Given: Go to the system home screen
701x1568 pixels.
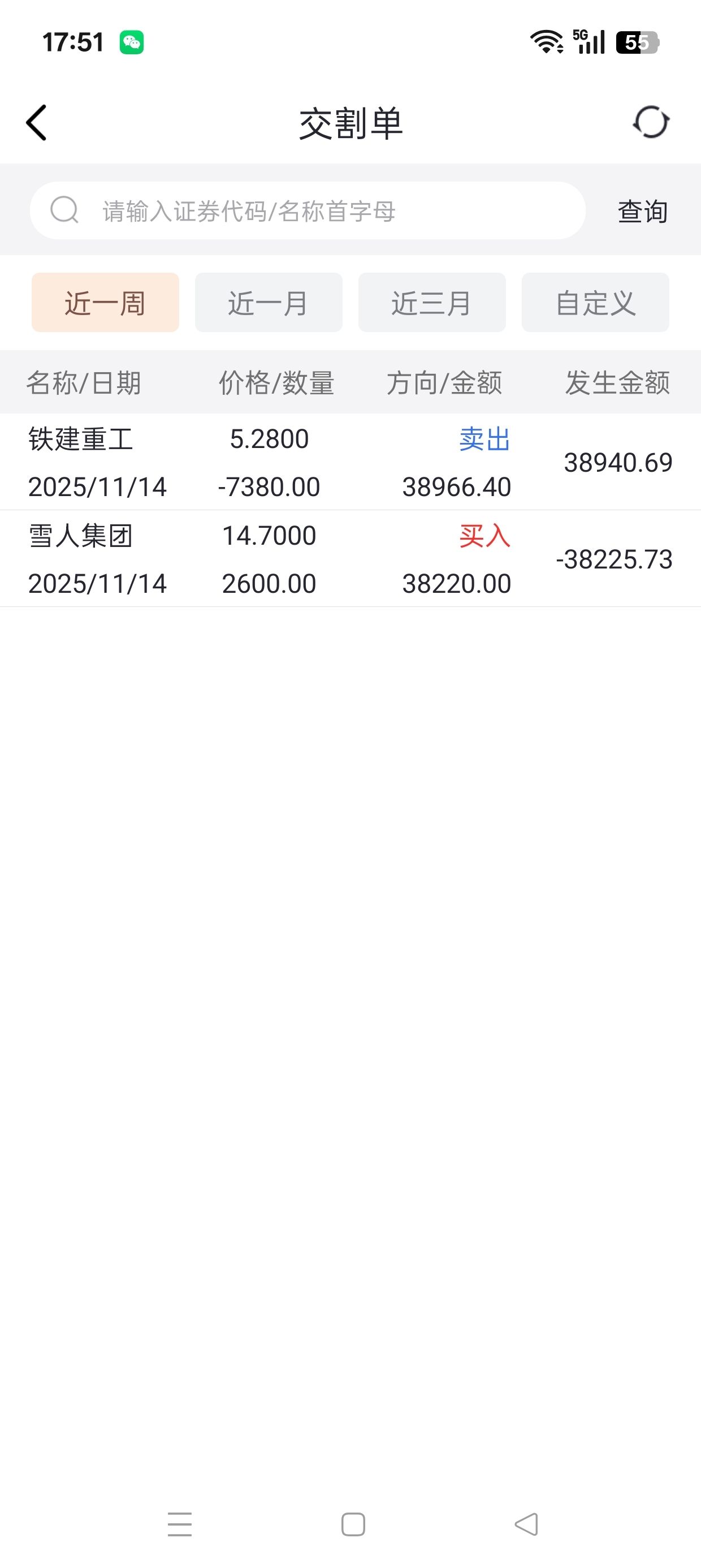Looking at the screenshot, I should coord(353,1523).
